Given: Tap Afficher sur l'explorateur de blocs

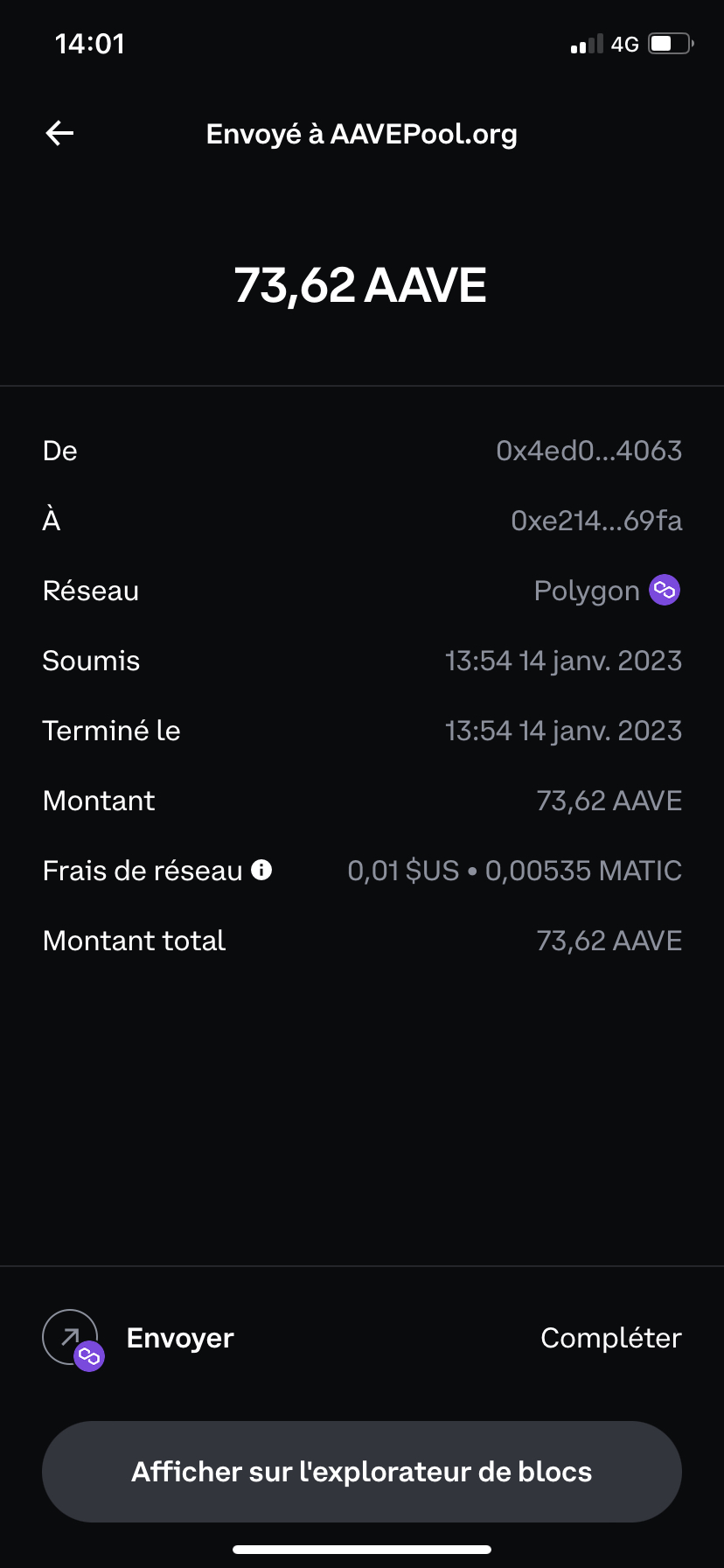Looking at the screenshot, I should (362, 1472).
